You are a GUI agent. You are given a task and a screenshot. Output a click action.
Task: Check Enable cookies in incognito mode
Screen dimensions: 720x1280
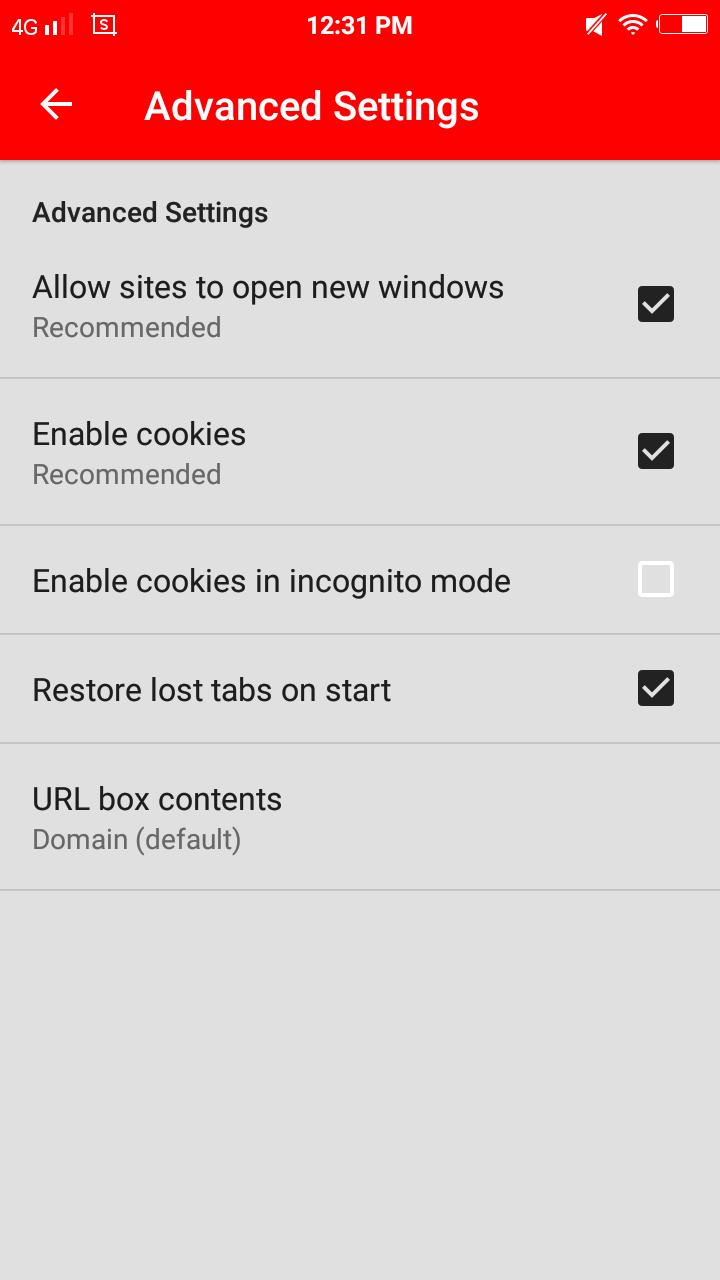tap(655, 579)
